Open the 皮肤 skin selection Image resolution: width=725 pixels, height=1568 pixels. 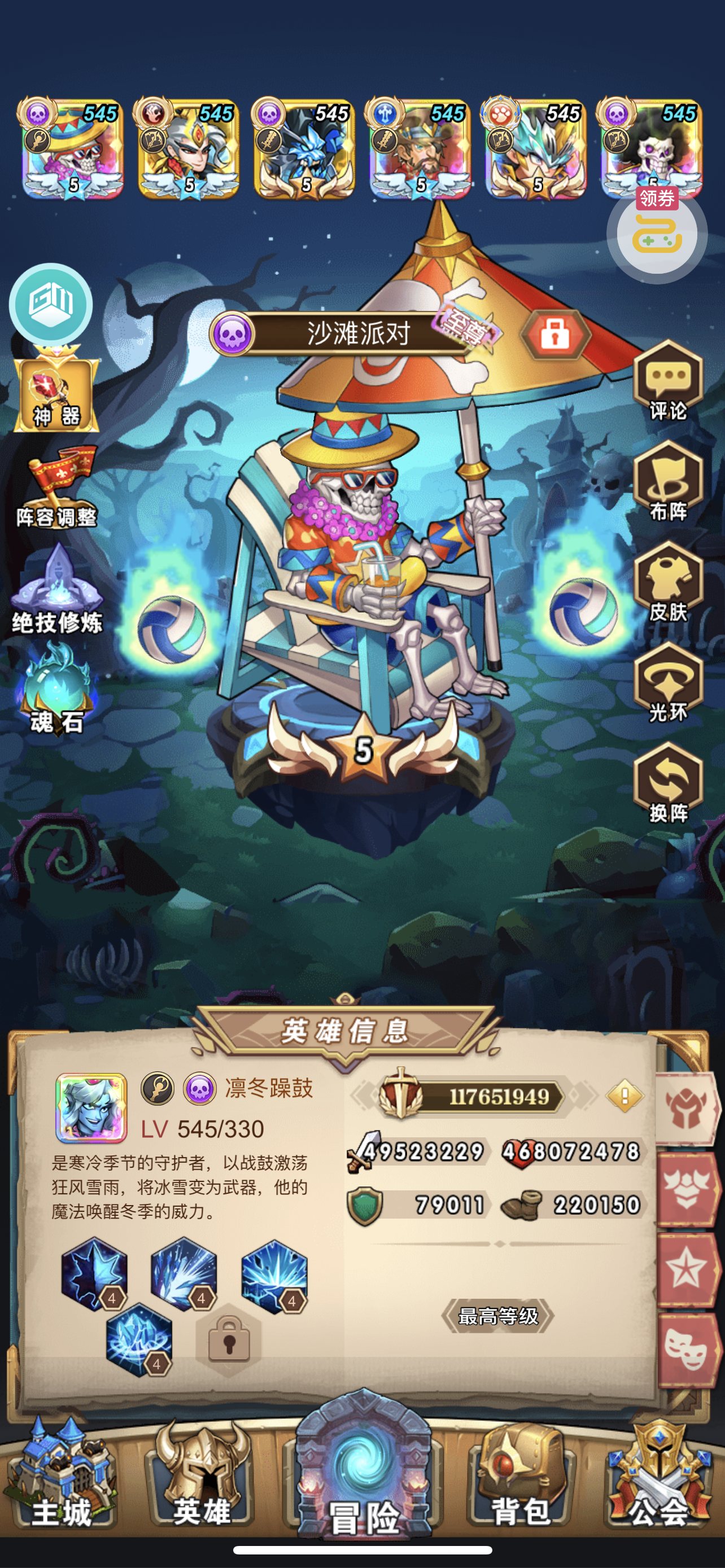[x=668, y=582]
